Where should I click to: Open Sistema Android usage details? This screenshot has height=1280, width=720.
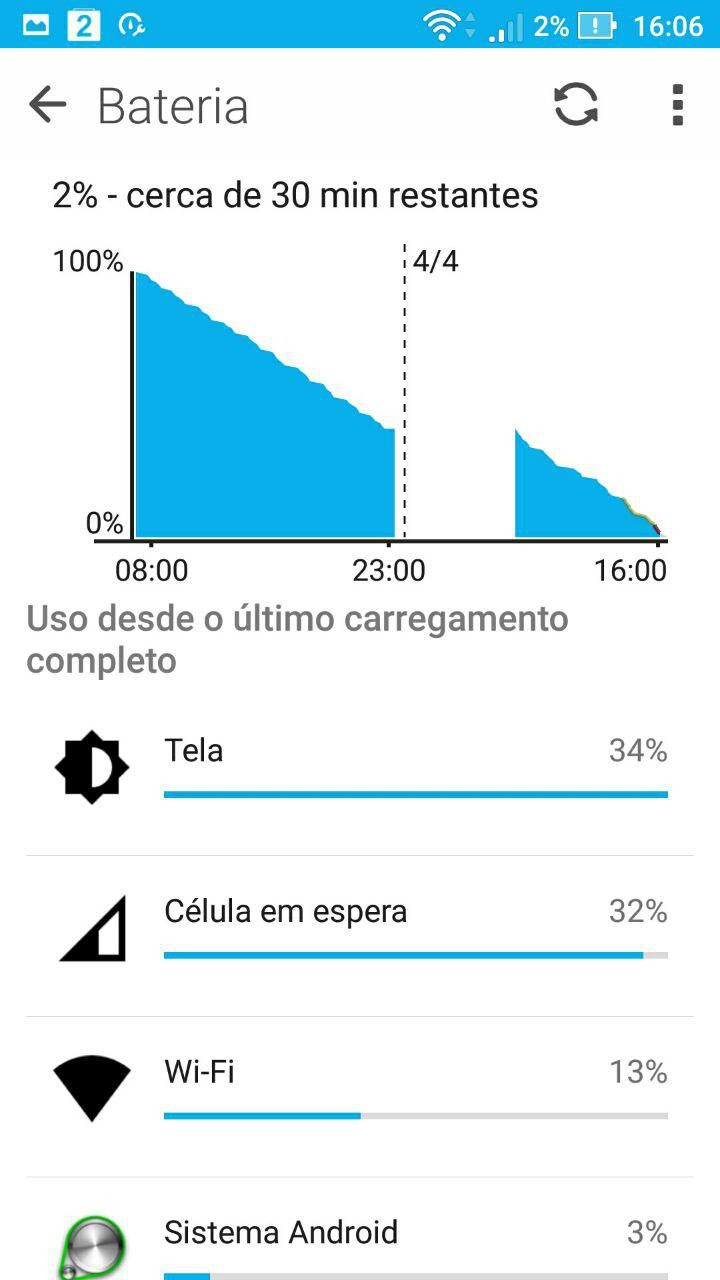[360, 1229]
